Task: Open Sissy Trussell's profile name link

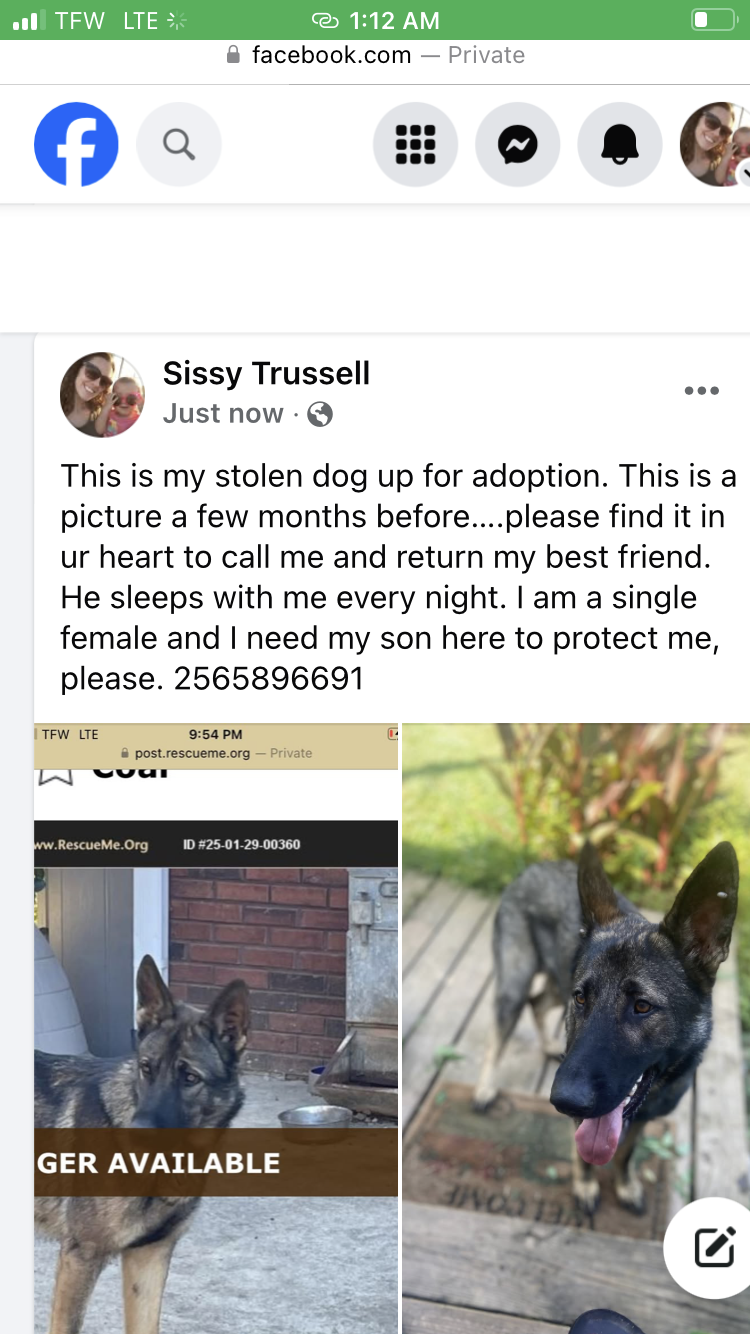Action: coord(266,373)
